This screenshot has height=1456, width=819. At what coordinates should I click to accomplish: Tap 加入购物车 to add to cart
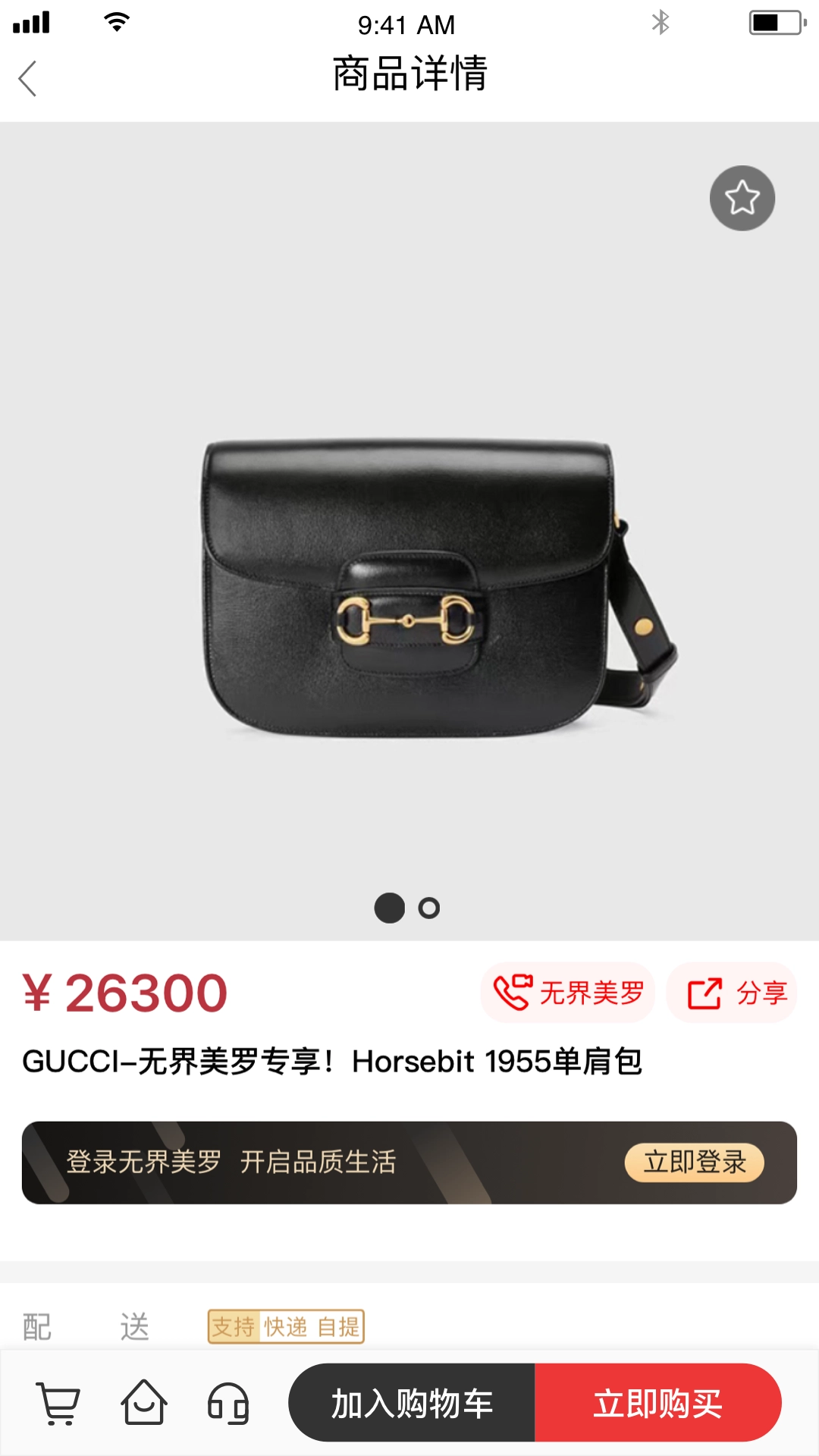(x=413, y=1401)
